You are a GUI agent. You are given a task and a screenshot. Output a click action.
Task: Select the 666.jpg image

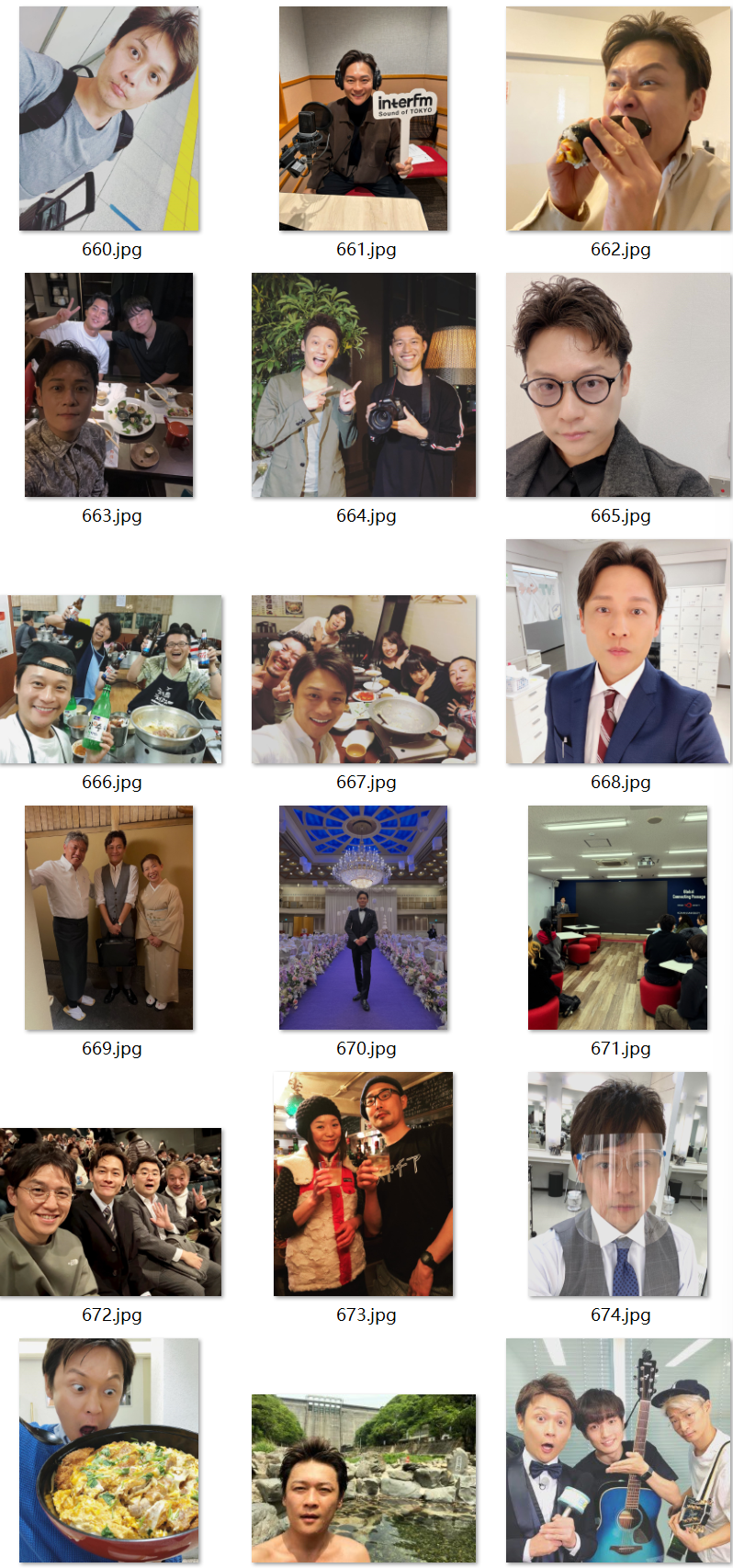tap(111, 679)
